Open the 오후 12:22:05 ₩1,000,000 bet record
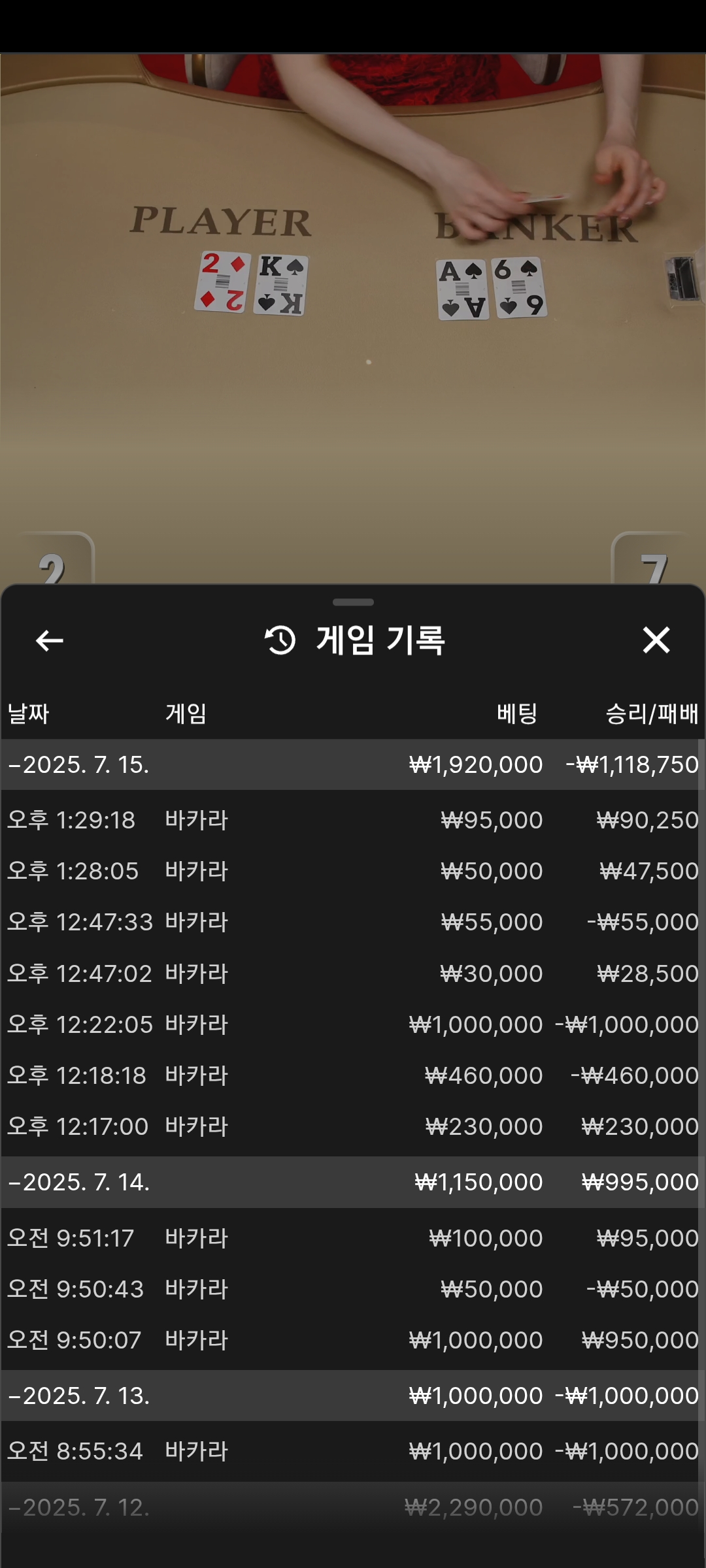This screenshot has height=1568, width=706. pyautogui.click(x=353, y=1024)
